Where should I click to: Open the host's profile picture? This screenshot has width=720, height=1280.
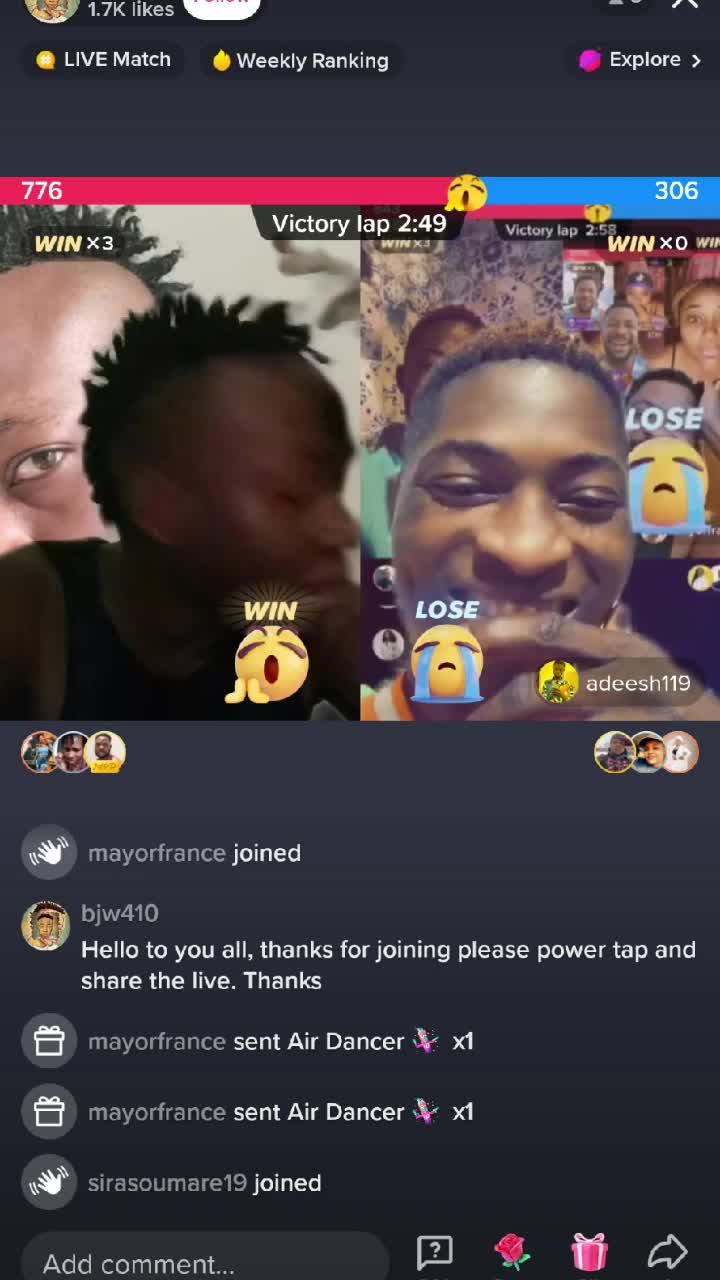click(x=52, y=8)
